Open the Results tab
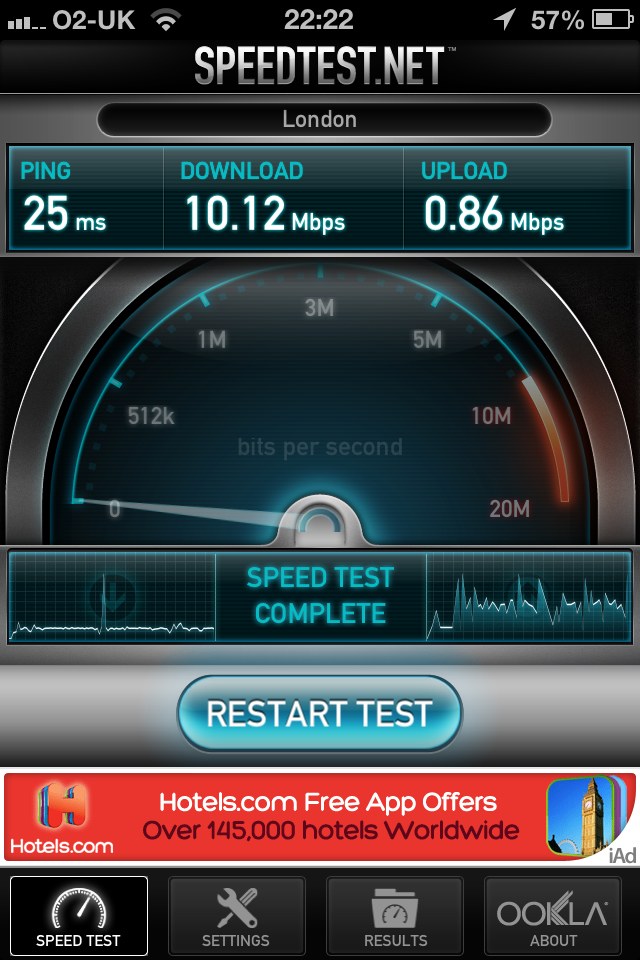Screen dimensions: 640x960 click(x=395, y=915)
